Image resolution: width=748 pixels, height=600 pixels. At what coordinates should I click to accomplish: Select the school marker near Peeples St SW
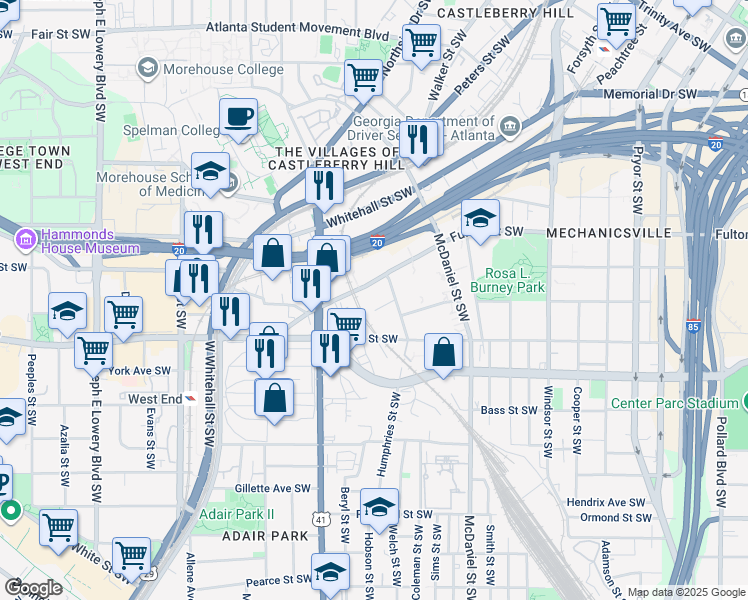(10, 421)
